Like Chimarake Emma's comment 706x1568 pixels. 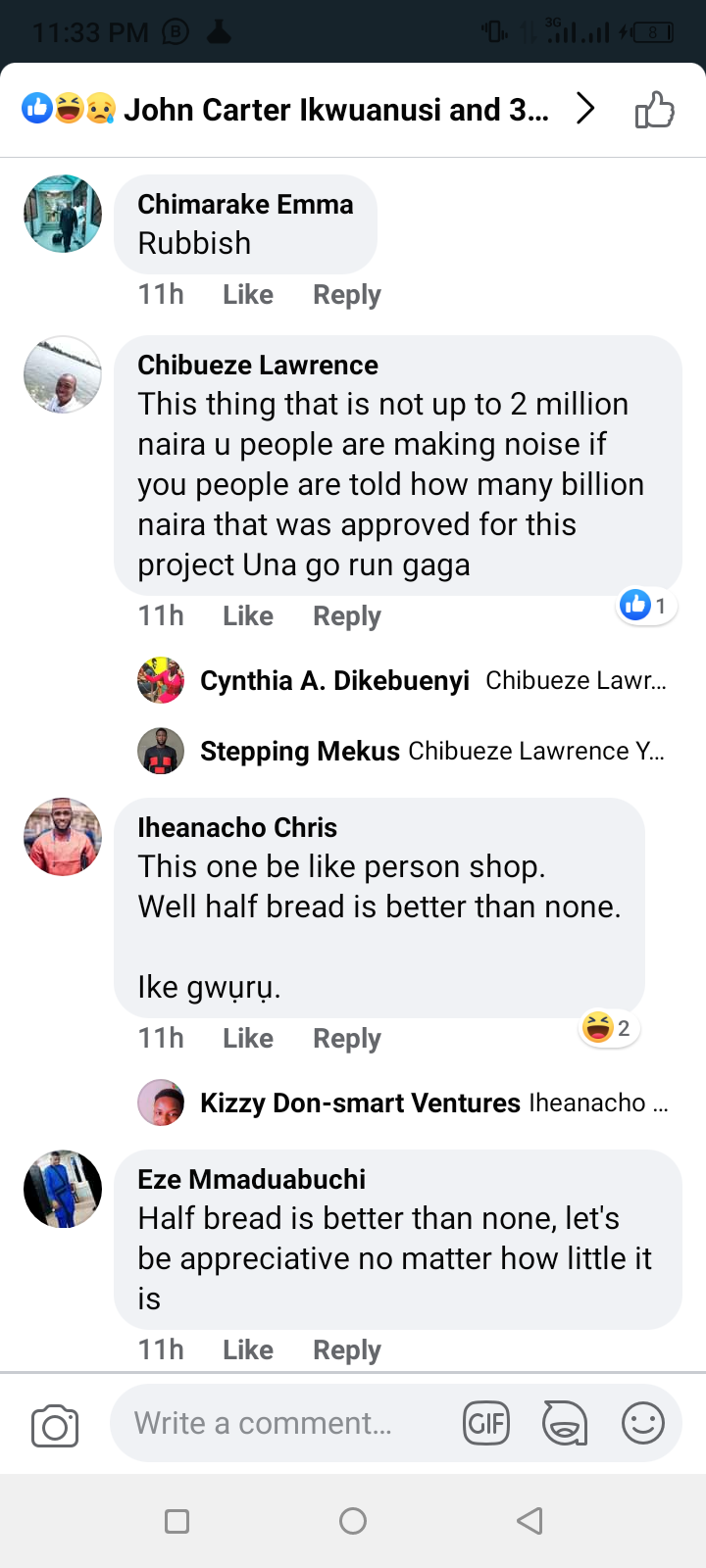tap(248, 295)
